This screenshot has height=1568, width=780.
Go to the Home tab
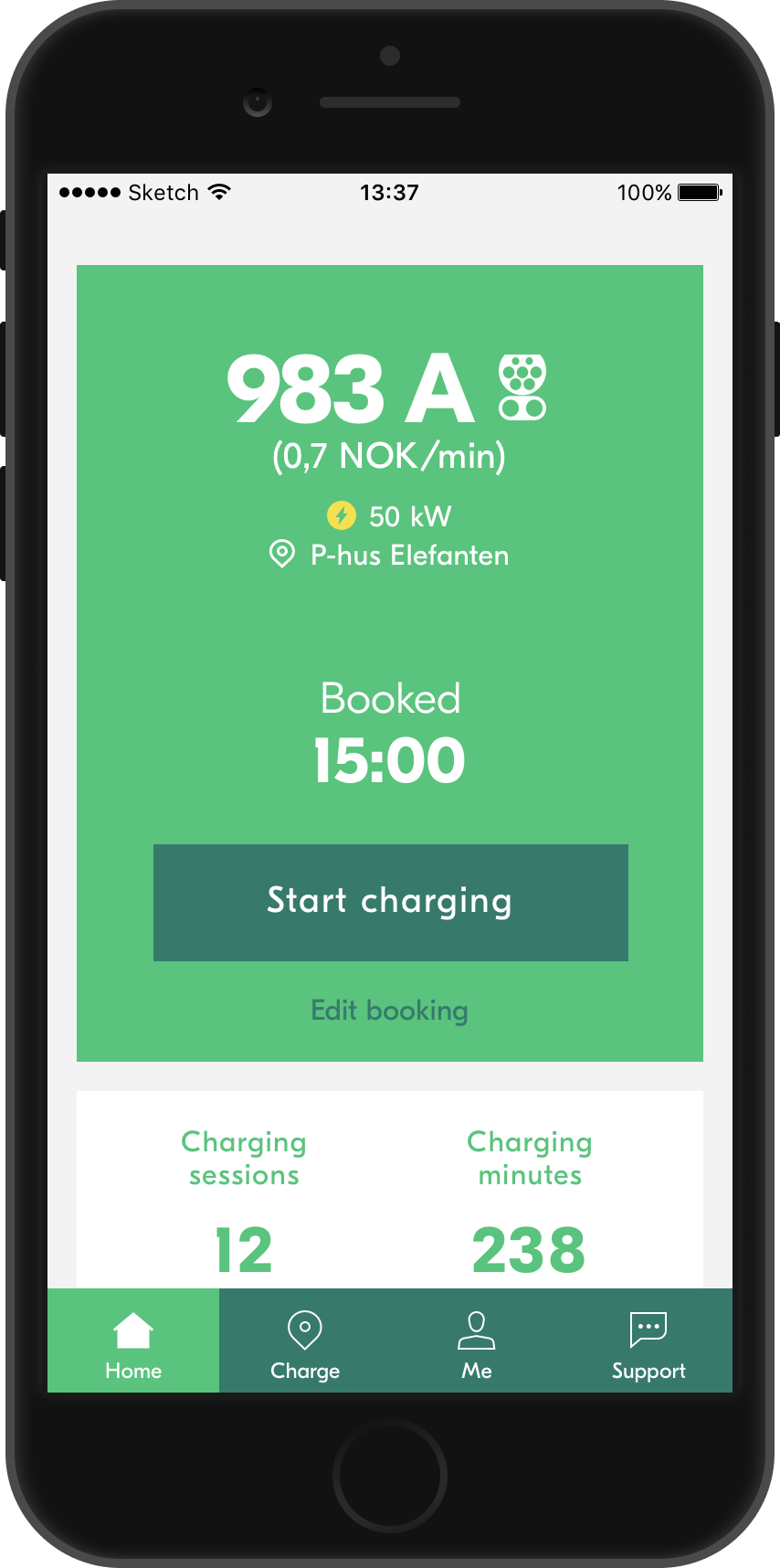(133, 1341)
